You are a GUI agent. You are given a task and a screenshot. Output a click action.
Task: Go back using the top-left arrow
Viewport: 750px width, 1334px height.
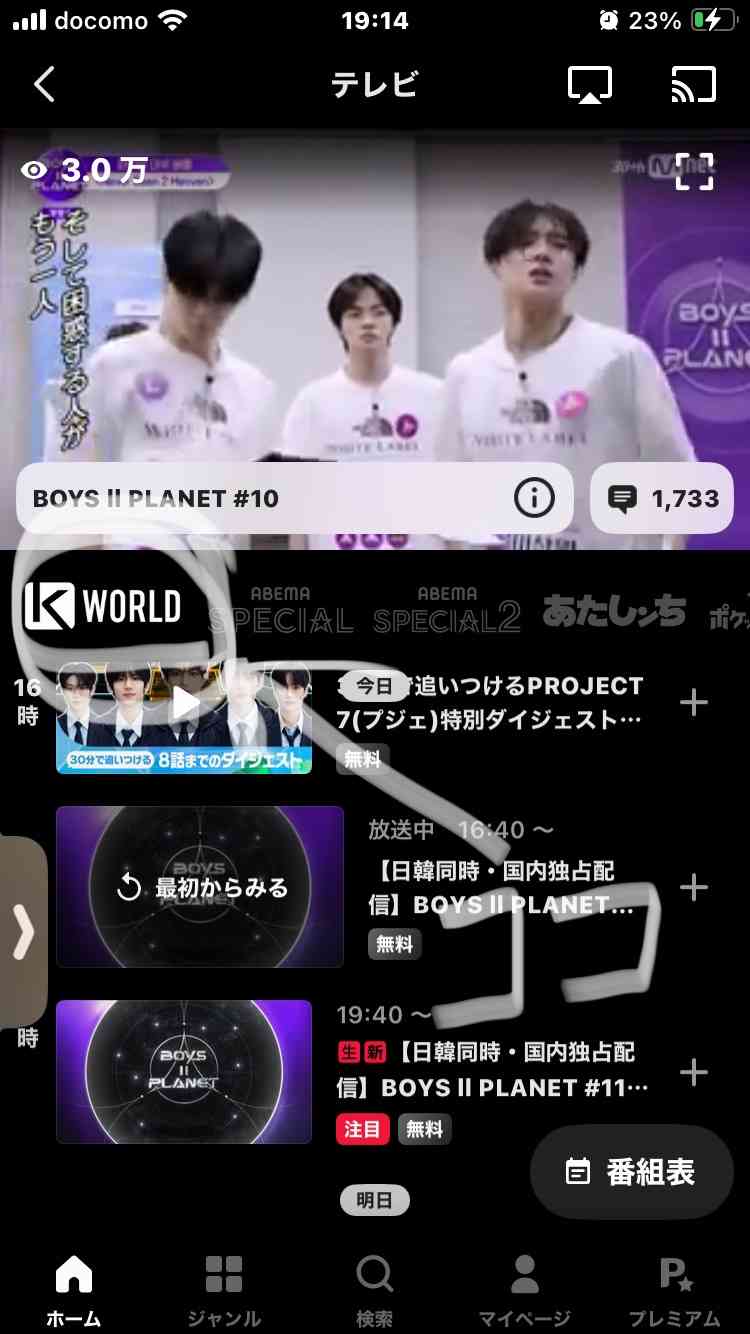tap(44, 85)
